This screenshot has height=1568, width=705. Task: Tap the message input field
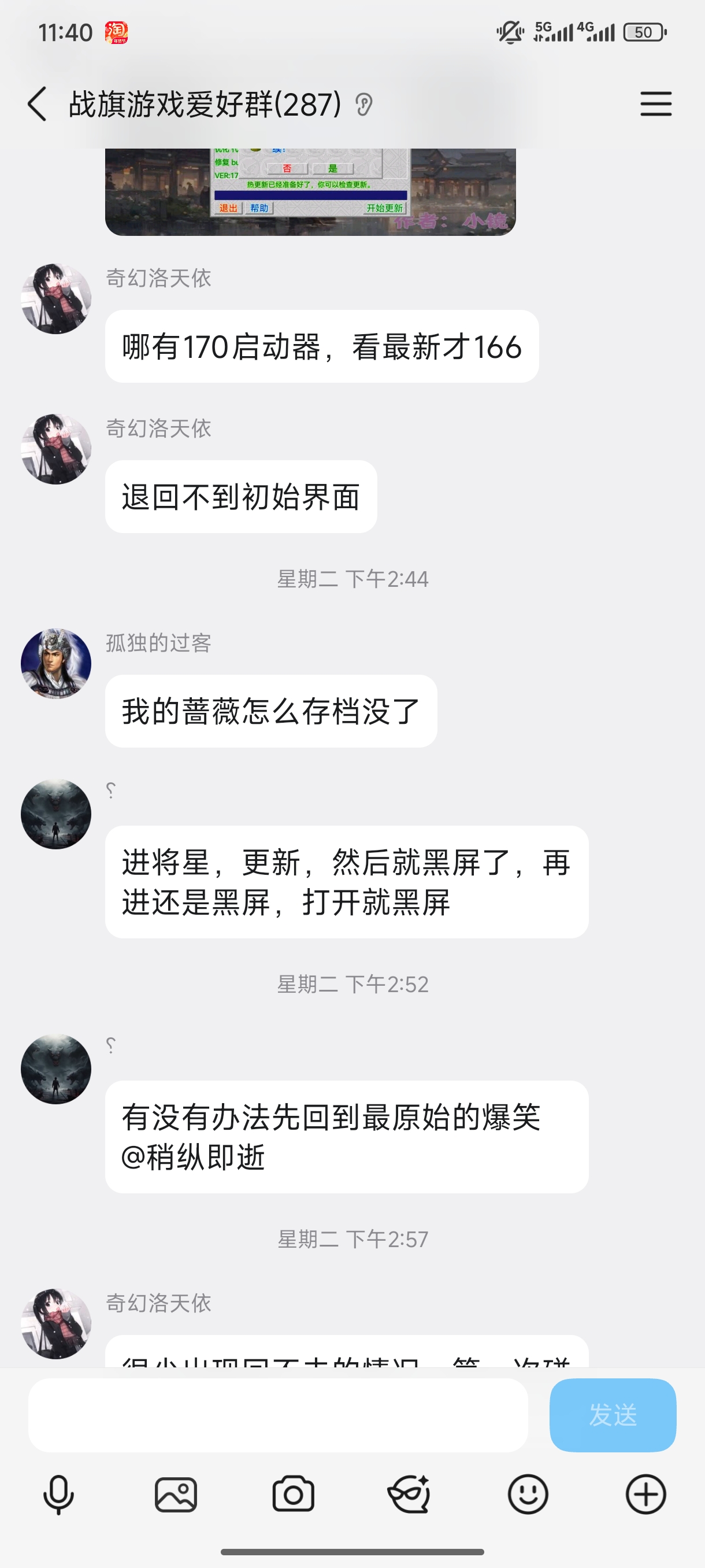tap(278, 1415)
